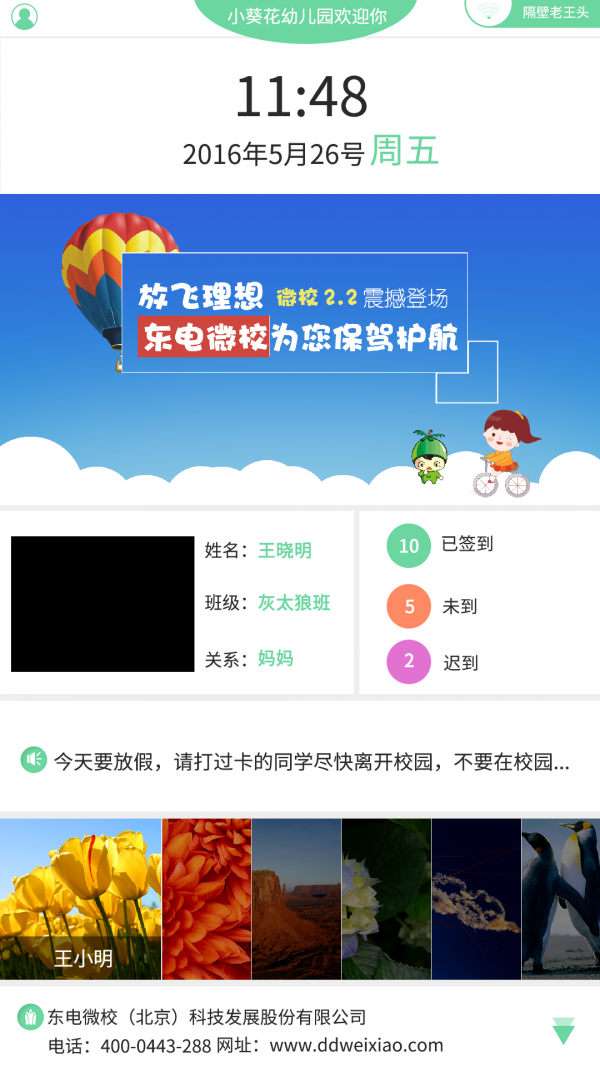The height and width of the screenshot is (1067, 600).
Task: Open the 东电微校 2.2 promotional banner
Action: tap(300, 348)
